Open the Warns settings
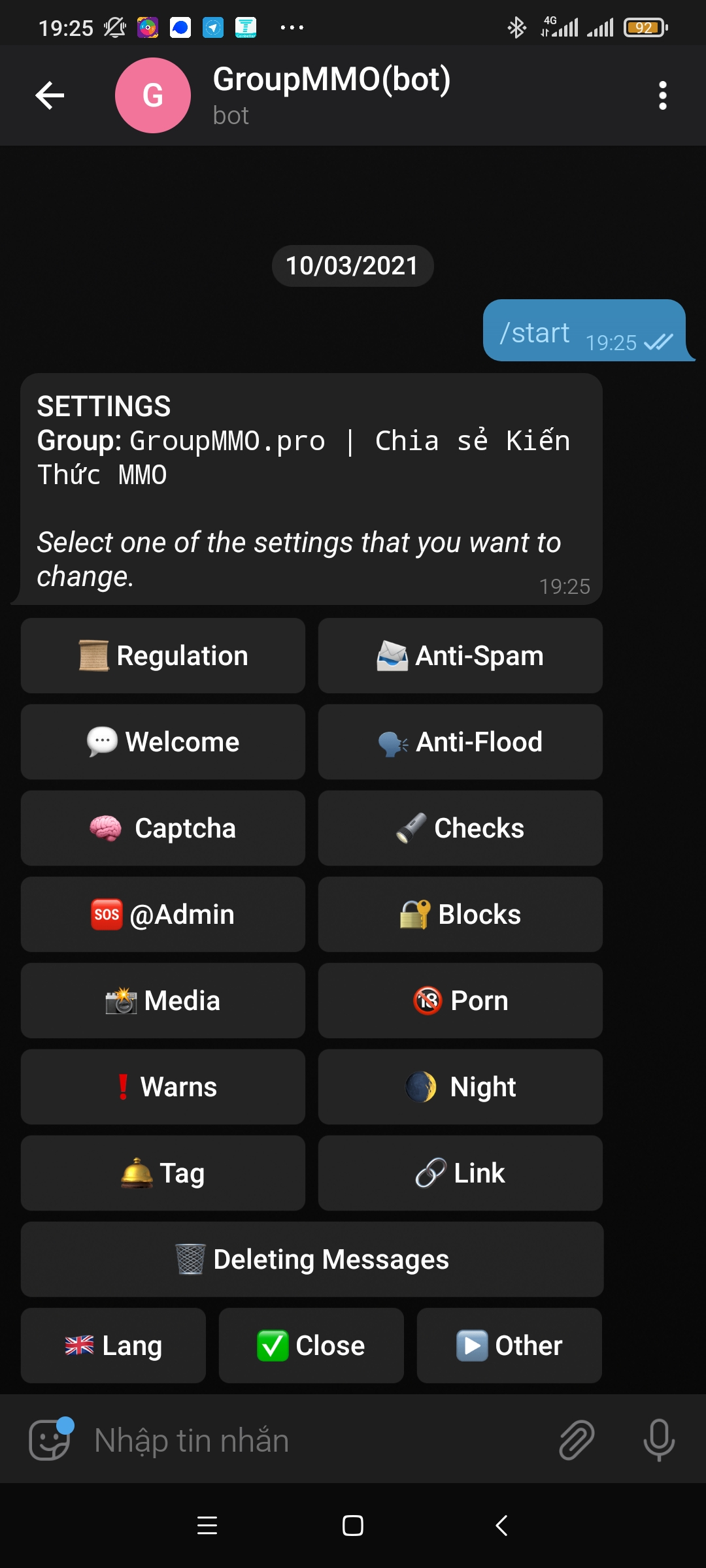 (163, 1086)
